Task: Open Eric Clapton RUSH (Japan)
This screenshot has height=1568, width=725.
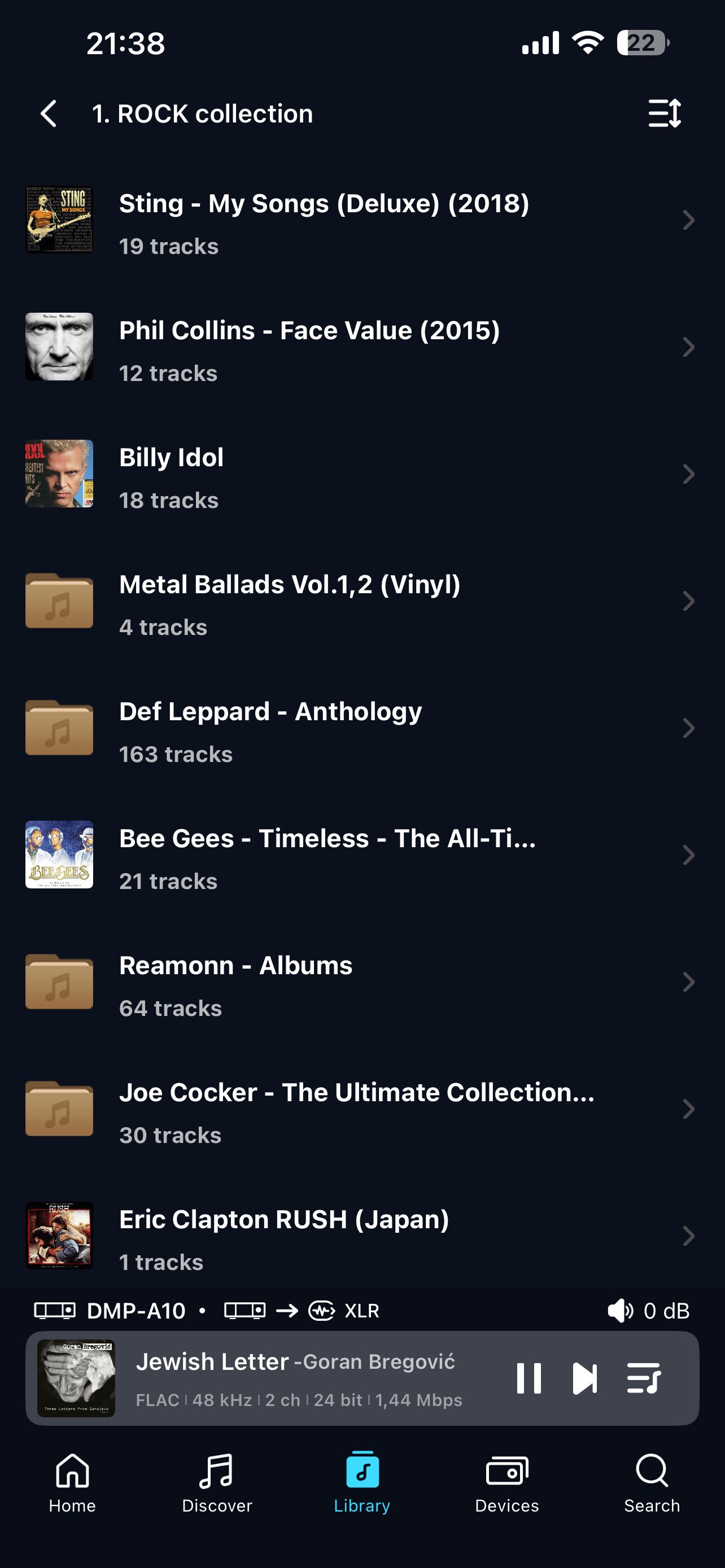Action: [x=359, y=1236]
